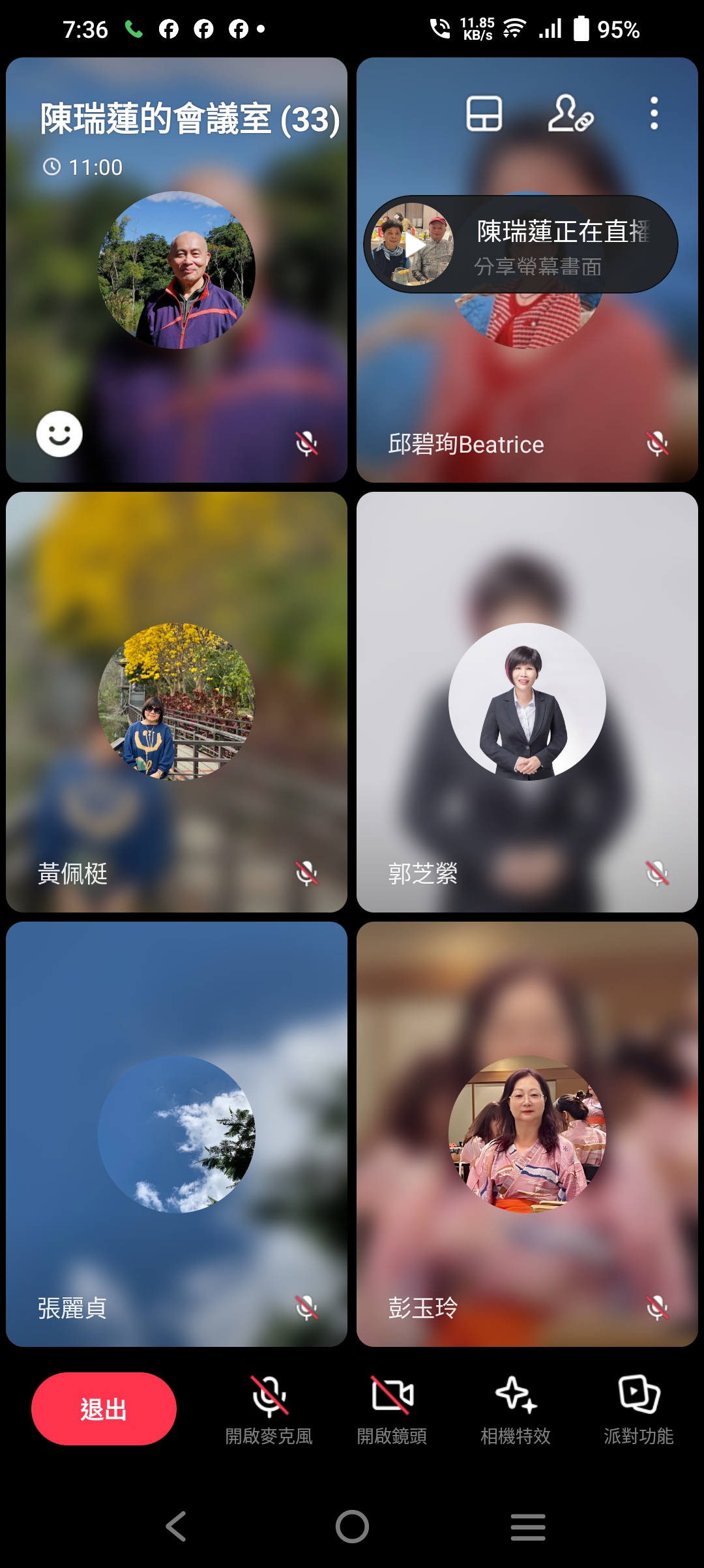Viewport: 704px width, 1568px height.
Task: Enable the camera via 開啟鏡頭
Action: 392,1409
